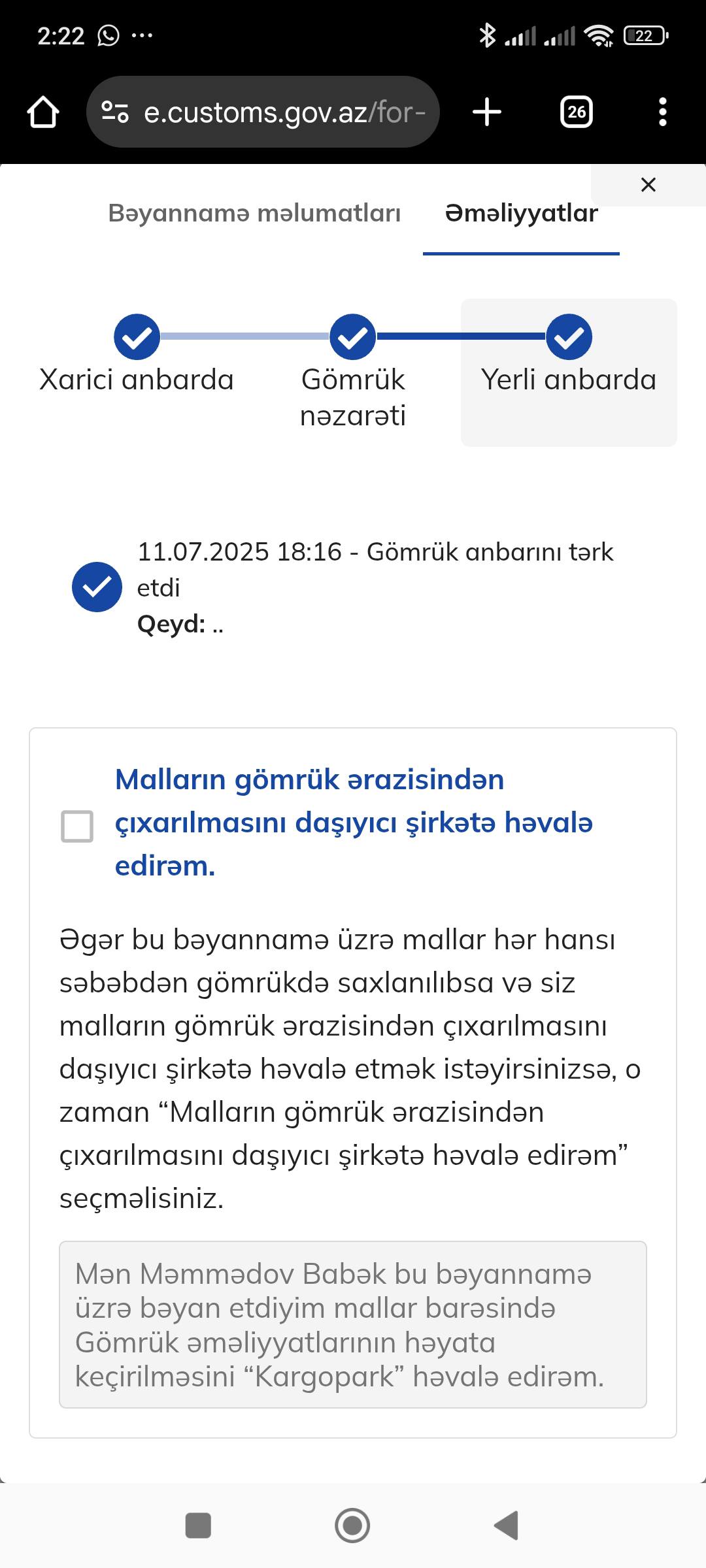Select the Xarici anbarda step
This screenshot has width=706, height=1568.
pyautogui.click(x=137, y=355)
